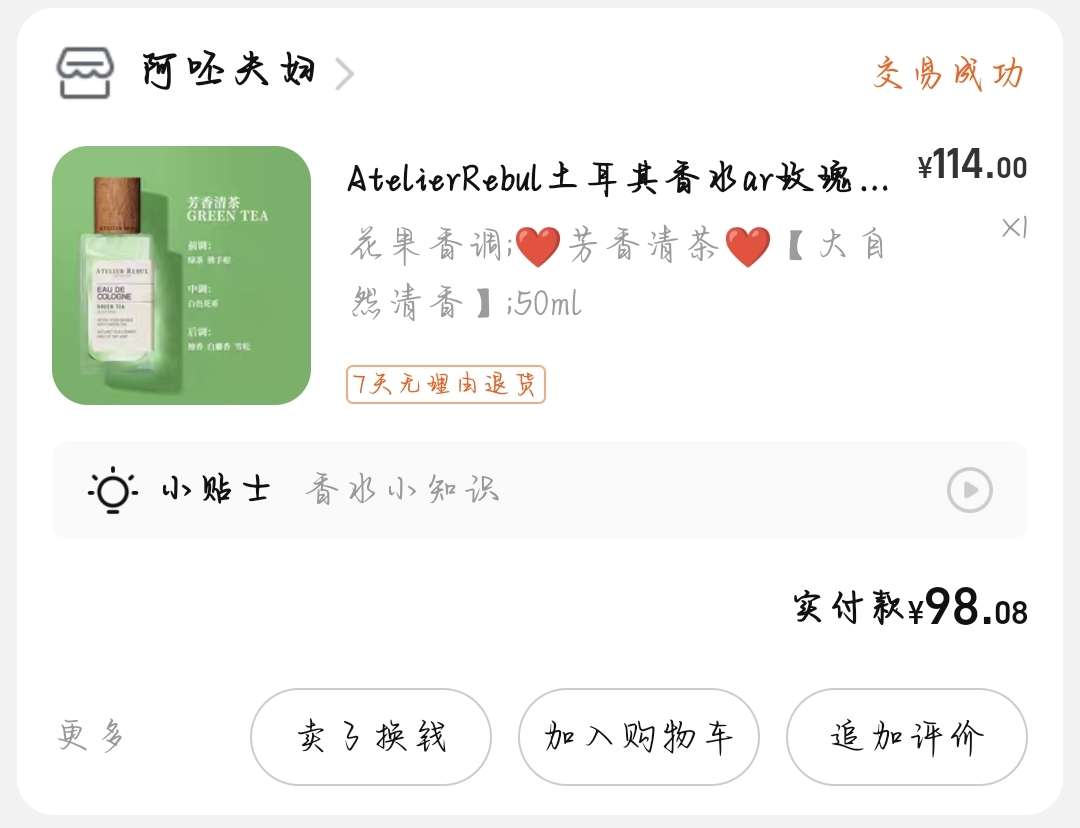The width and height of the screenshot is (1080, 828).
Task: Open the 阿呸夫妇 shop page
Action: (228, 72)
